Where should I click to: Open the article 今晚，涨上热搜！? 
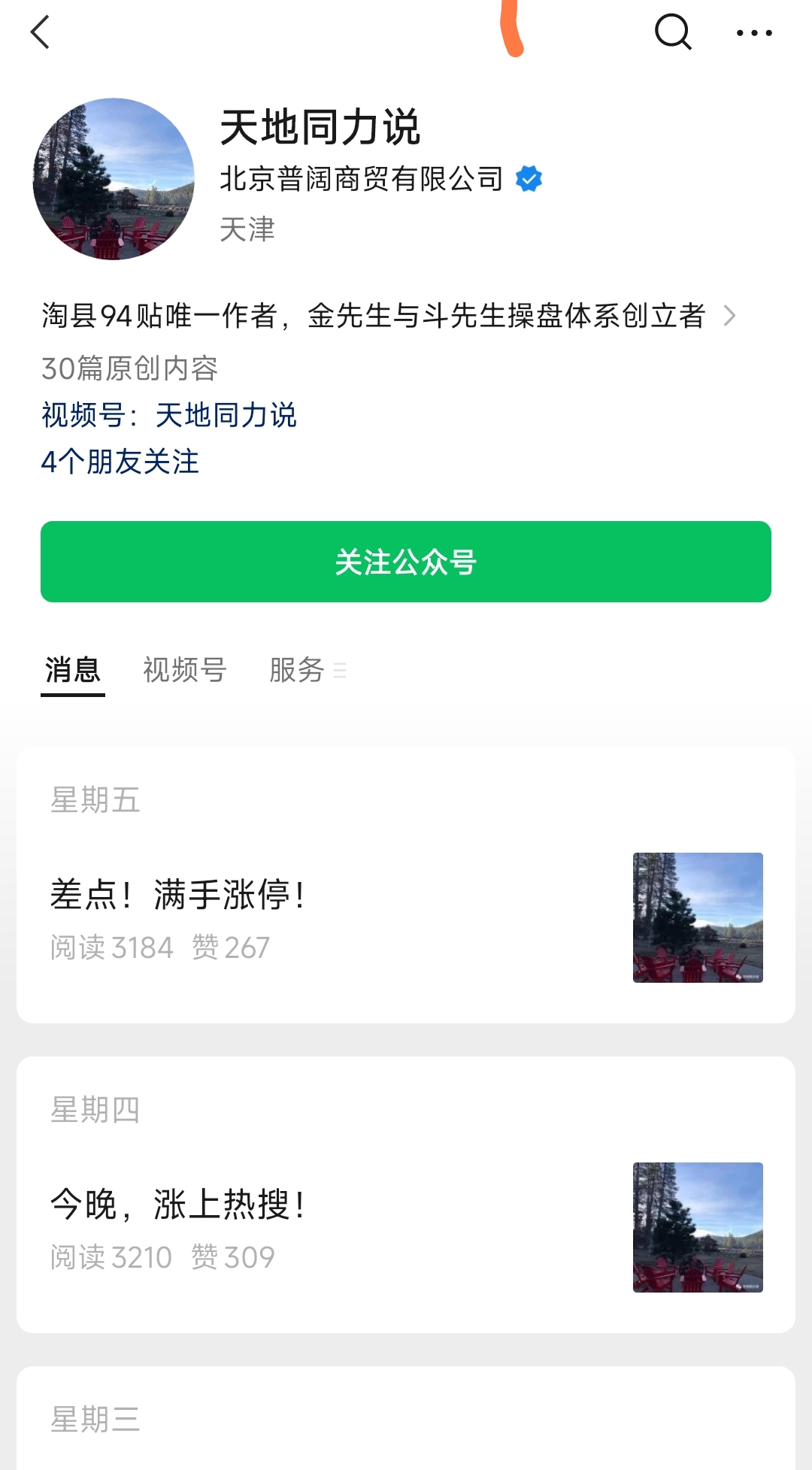click(x=178, y=1205)
